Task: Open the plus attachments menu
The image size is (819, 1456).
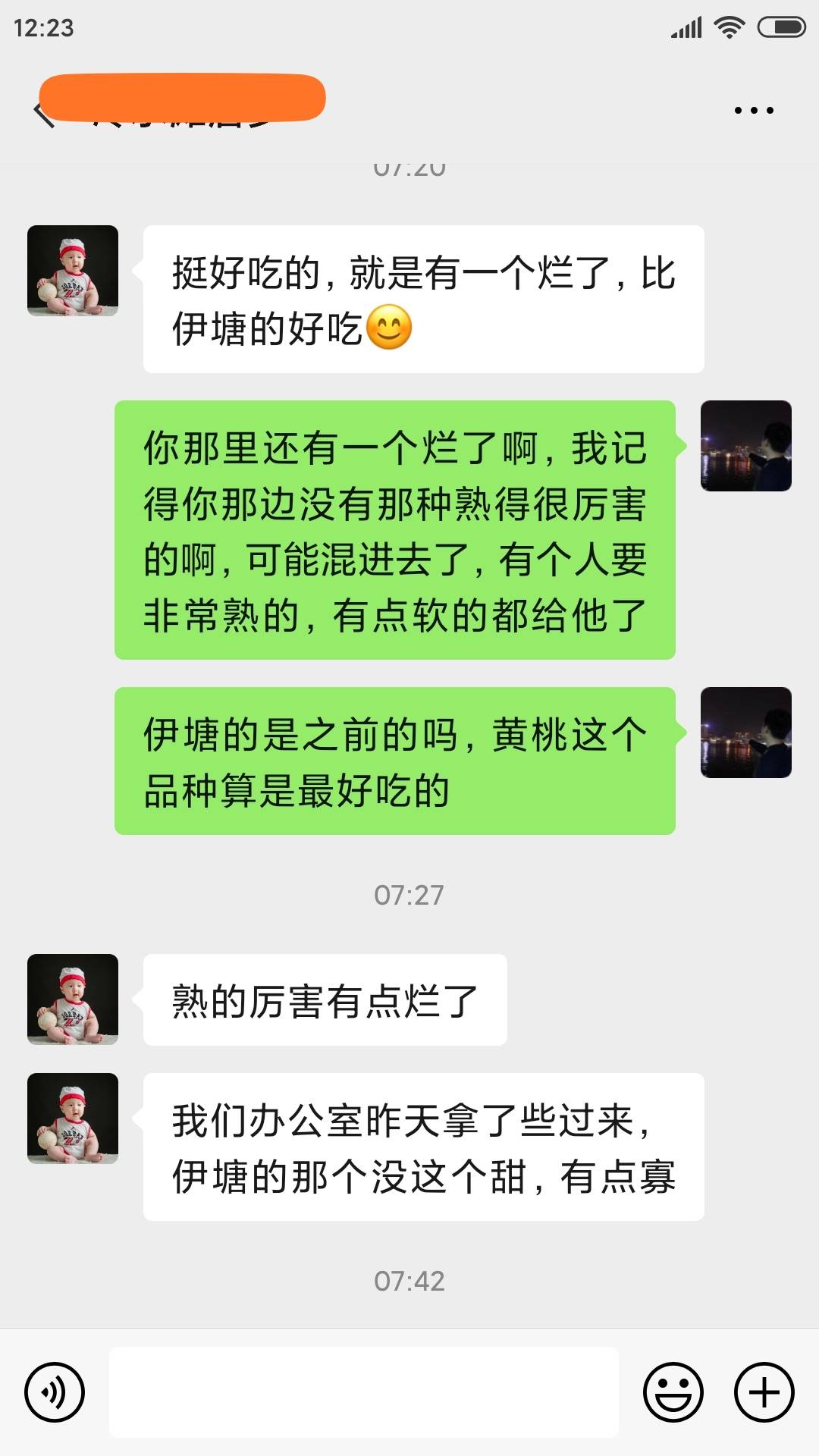Action: [764, 1392]
